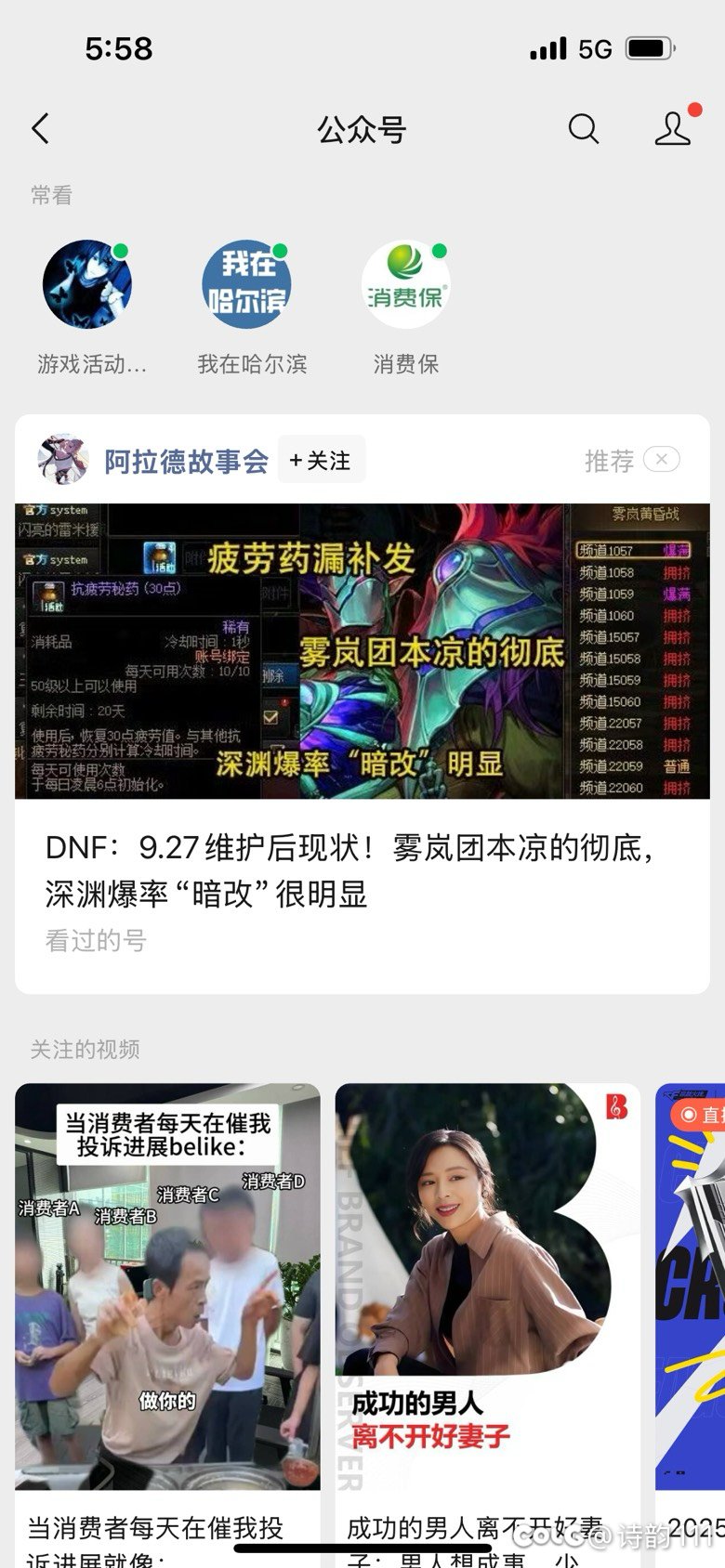Open the search magnifier icon
Viewport: 725px width, 1568px height.
[x=583, y=129]
